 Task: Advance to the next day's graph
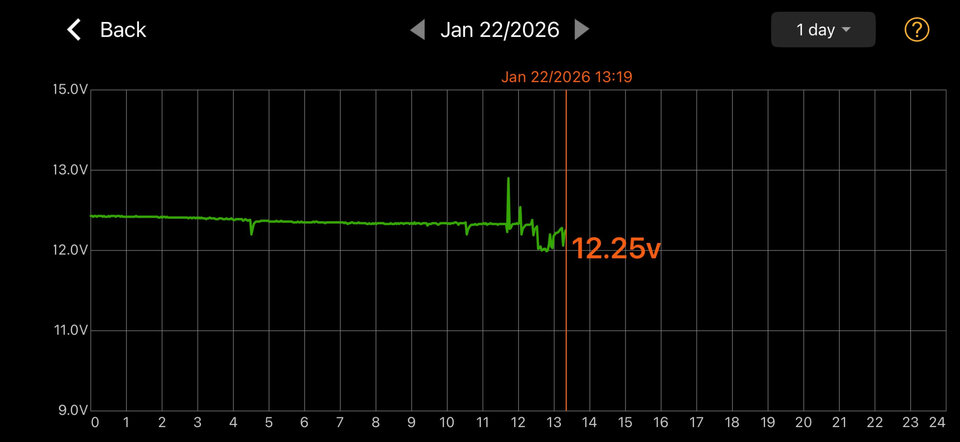pyautogui.click(x=582, y=30)
